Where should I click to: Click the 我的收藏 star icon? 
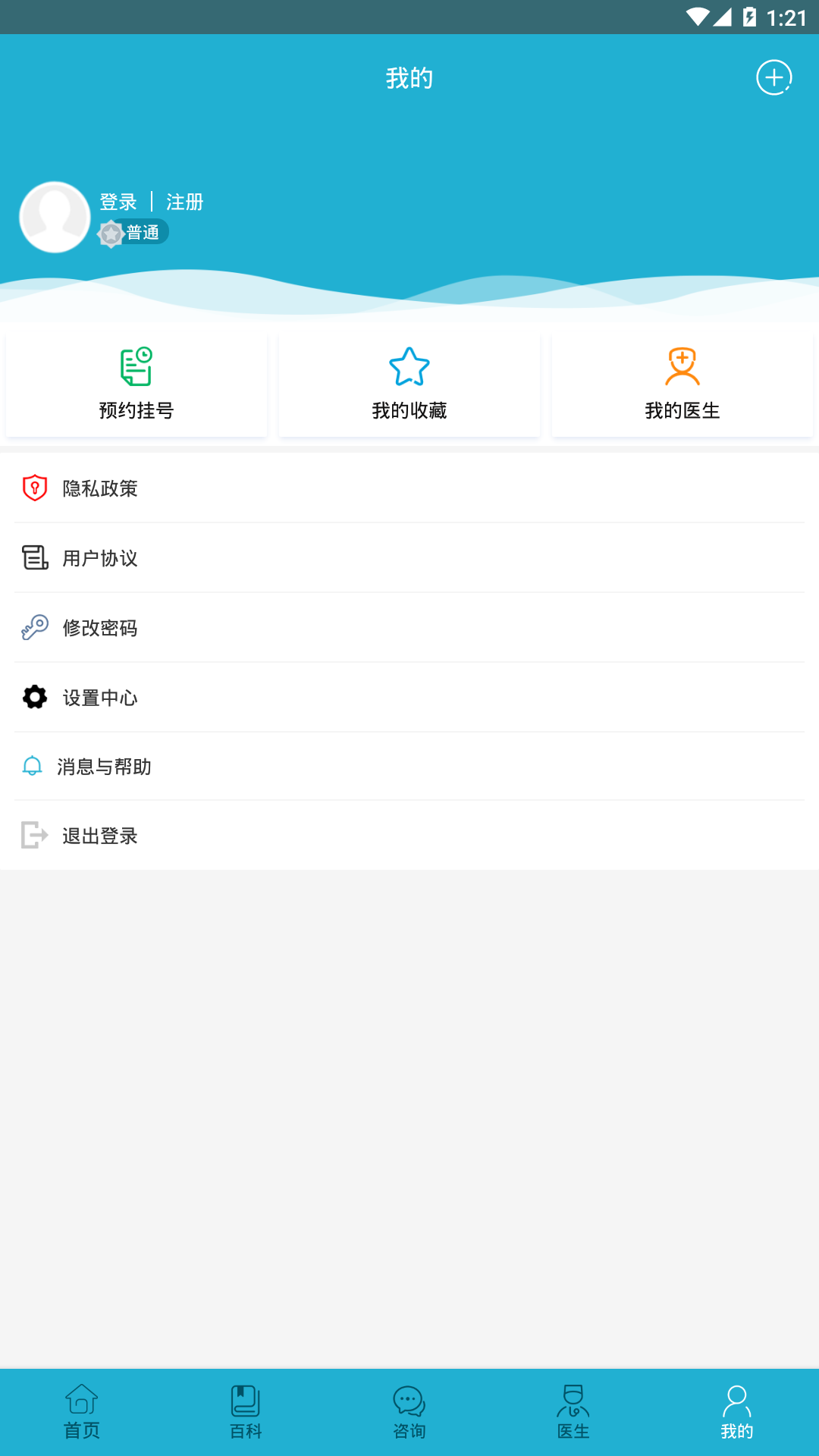(409, 366)
